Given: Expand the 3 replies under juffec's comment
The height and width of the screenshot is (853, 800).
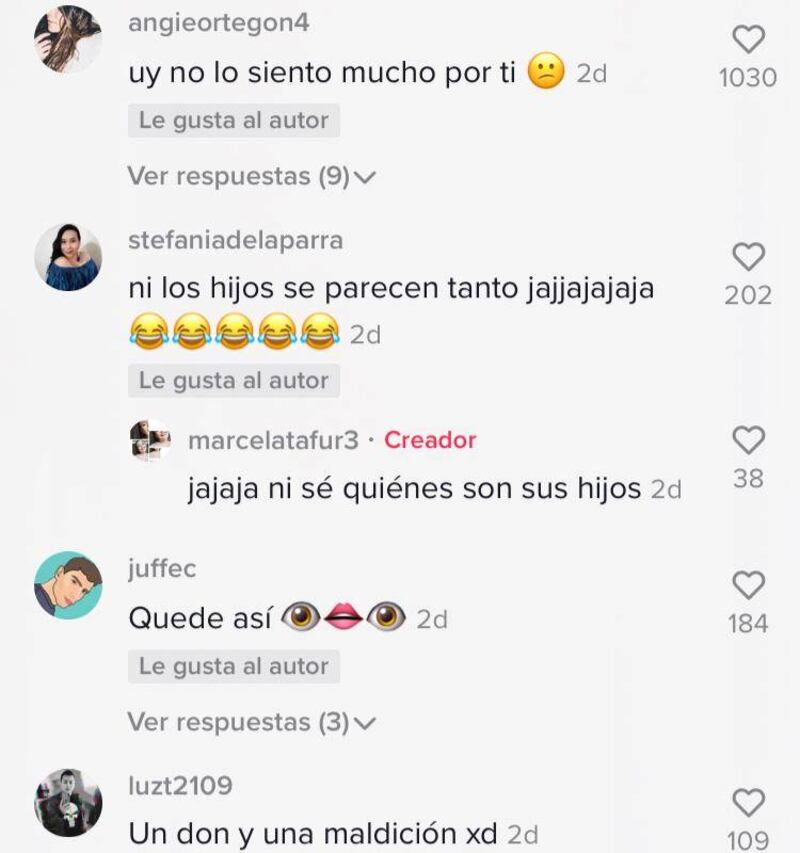Looking at the screenshot, I should tap(250, 721).
